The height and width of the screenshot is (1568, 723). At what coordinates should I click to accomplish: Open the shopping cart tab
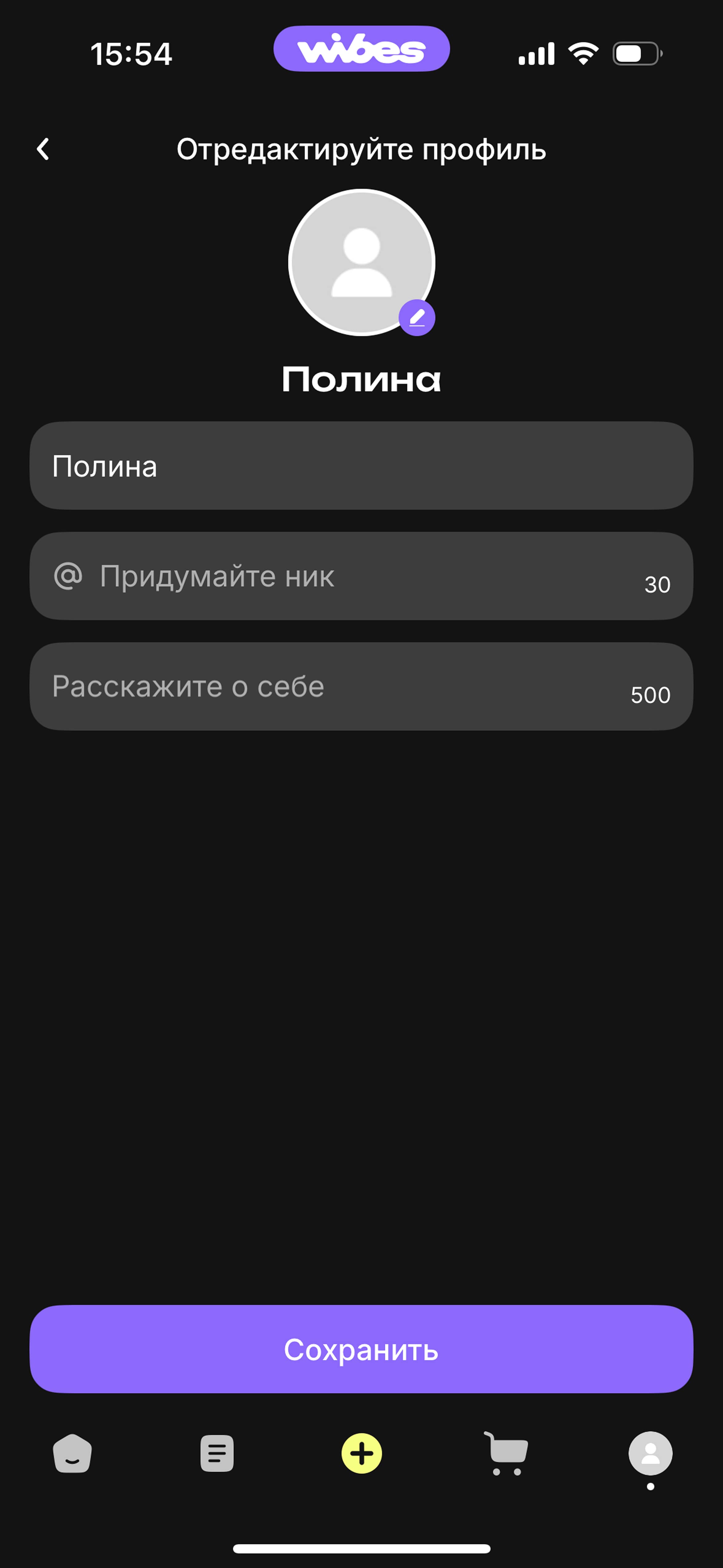tap(506, 1454)
